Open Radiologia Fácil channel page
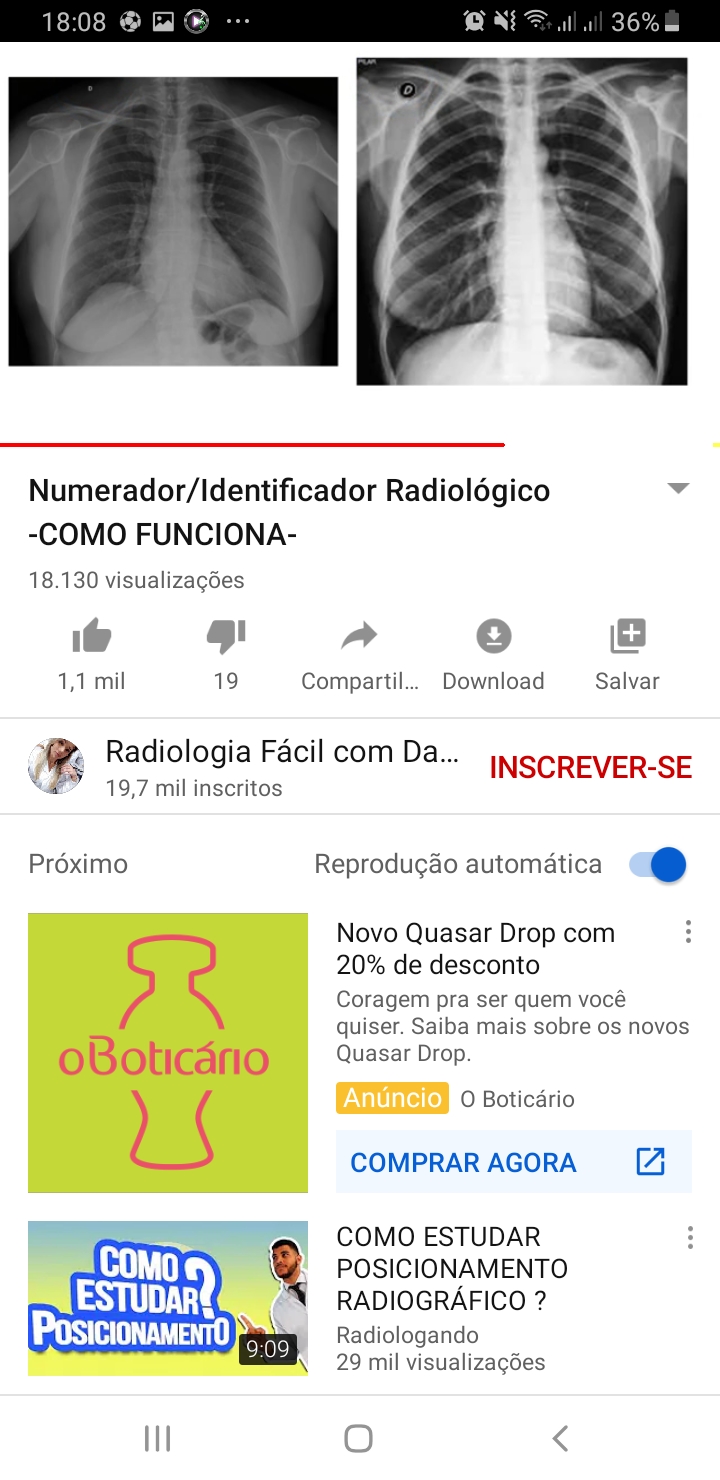Image resolution: width=720 pixels, height=1480 pixels. (280, 766)
